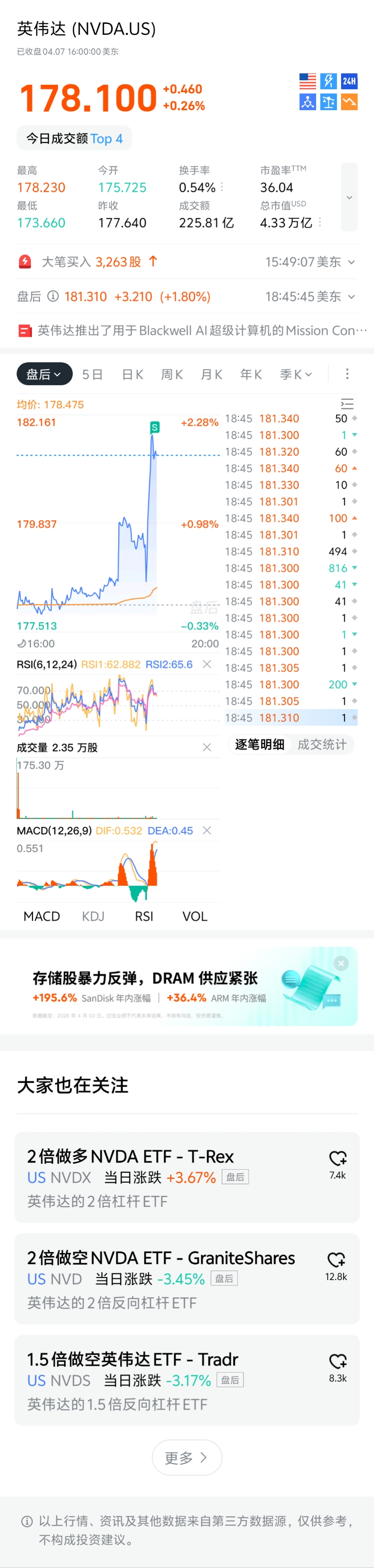Open the chart overflow menu
This screenshot has height=1568, width=374.
pos(347,374)
